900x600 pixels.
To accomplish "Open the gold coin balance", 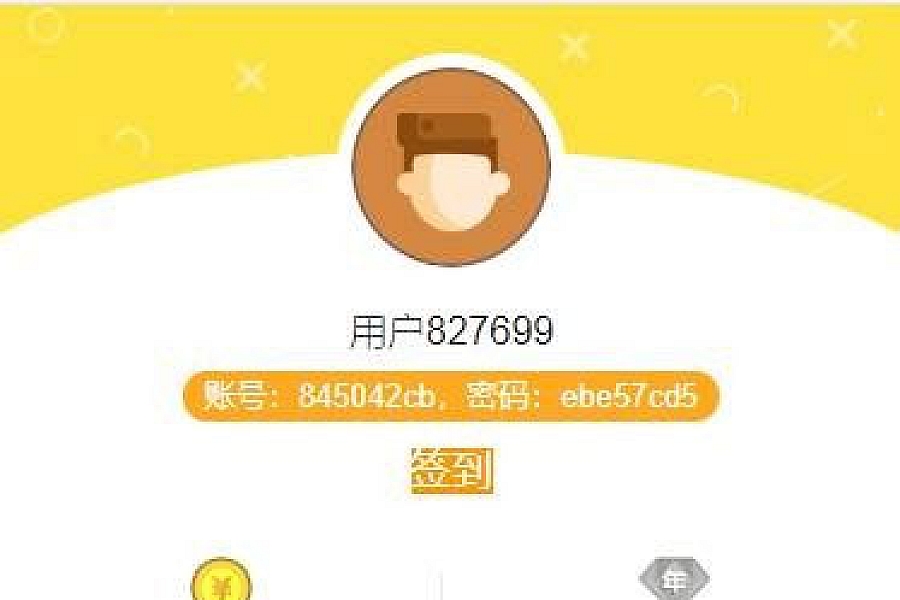I will [x=221, y=581].
